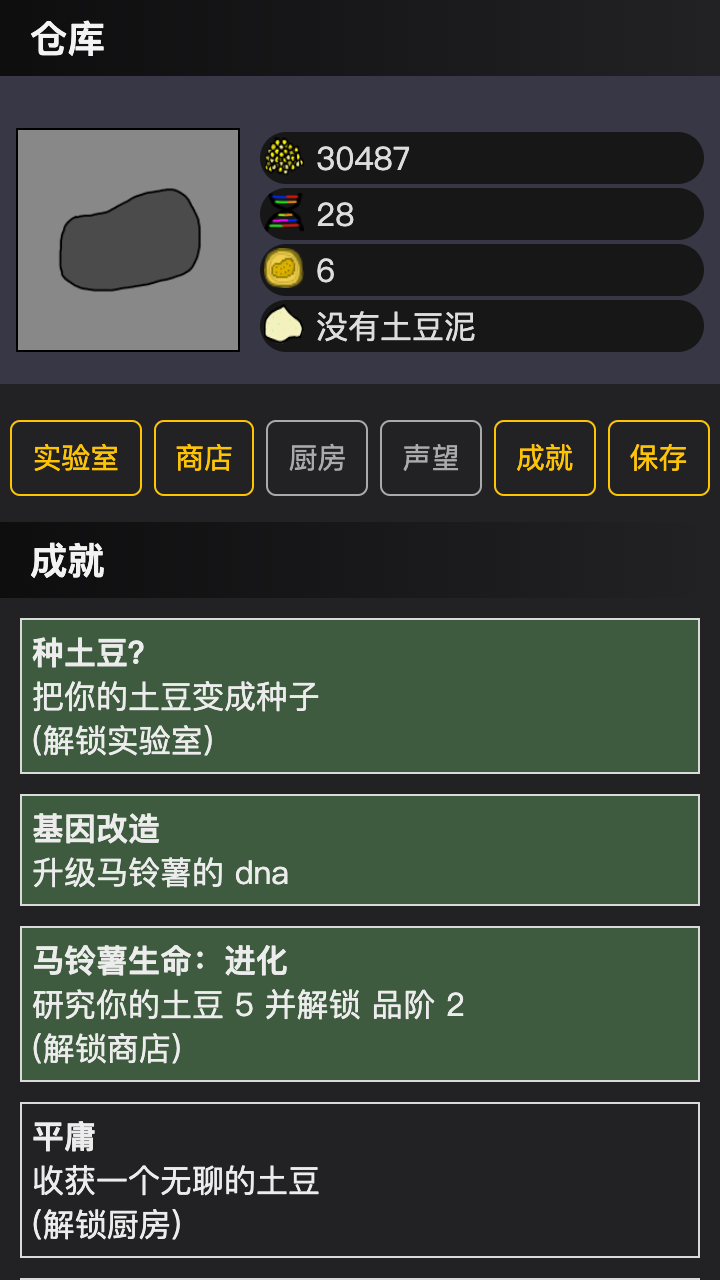Select the 基因改造 achievement card

[x=360, y=850]
